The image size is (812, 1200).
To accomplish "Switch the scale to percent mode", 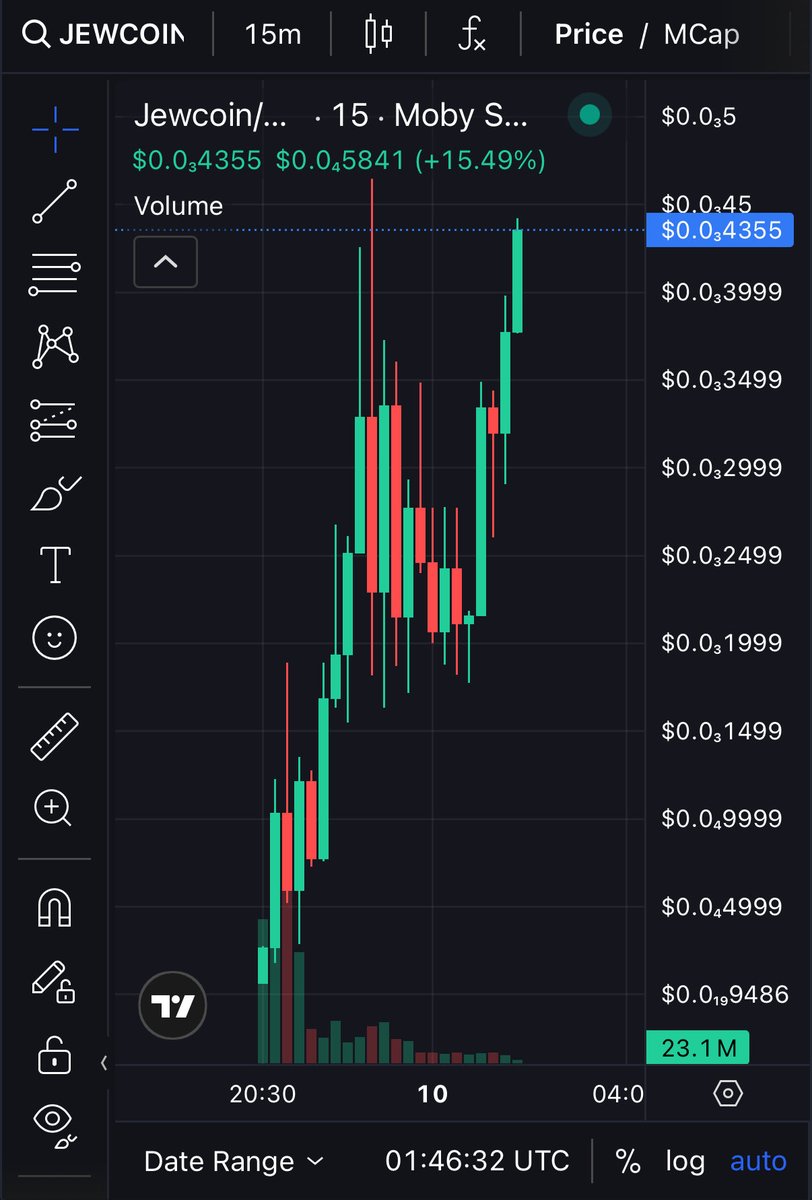I will click(x=627, y=1161).
